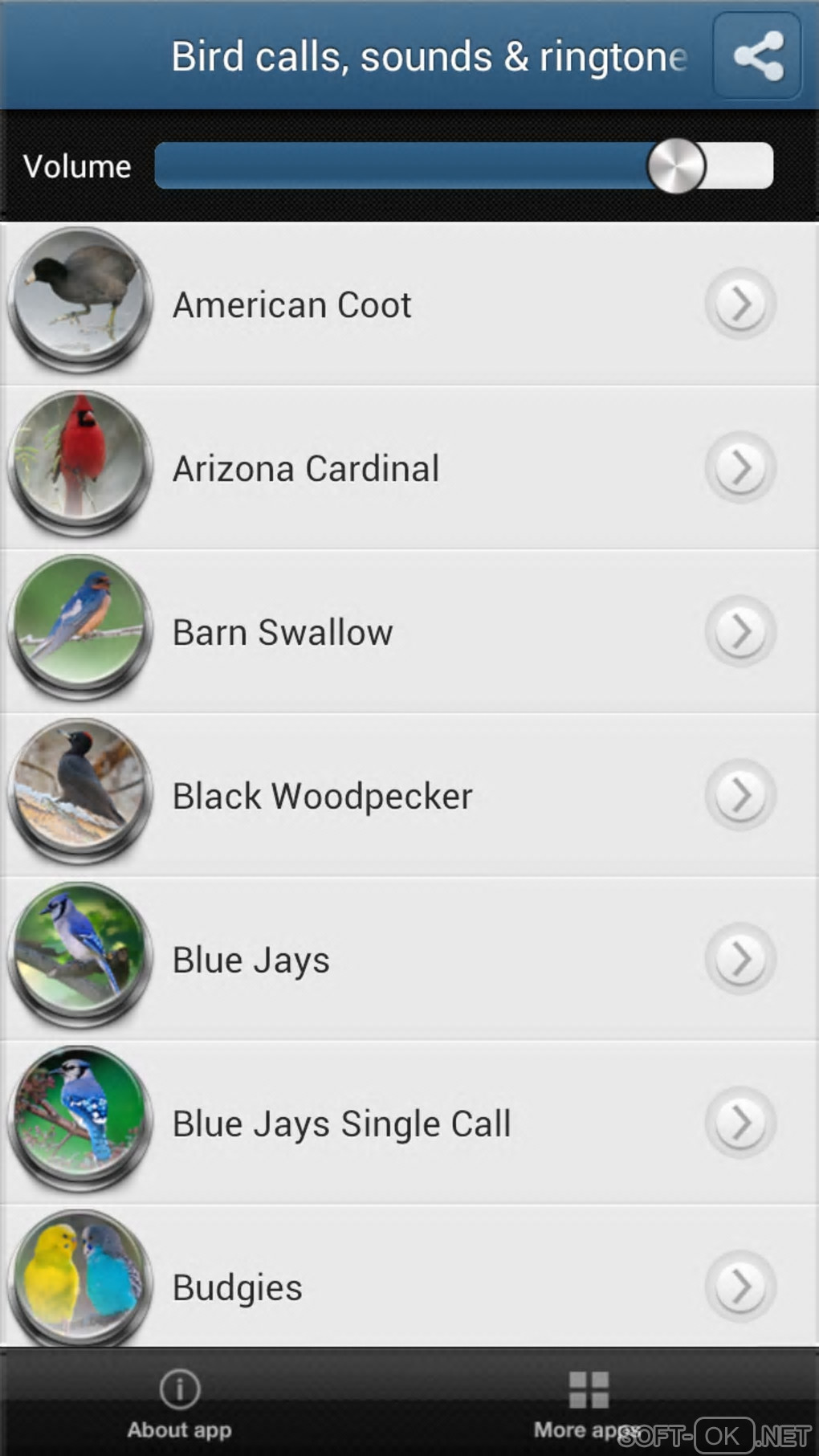The width and height of the screenshot is (819, 1456).
Task: Open Blue Jays Single Call arrow
Action: (740, 1123)
